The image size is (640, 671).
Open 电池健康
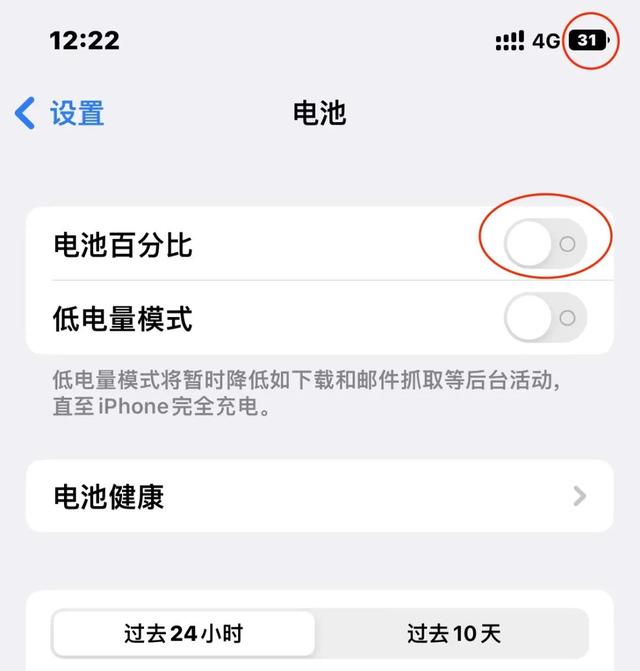tap(320, 496)
